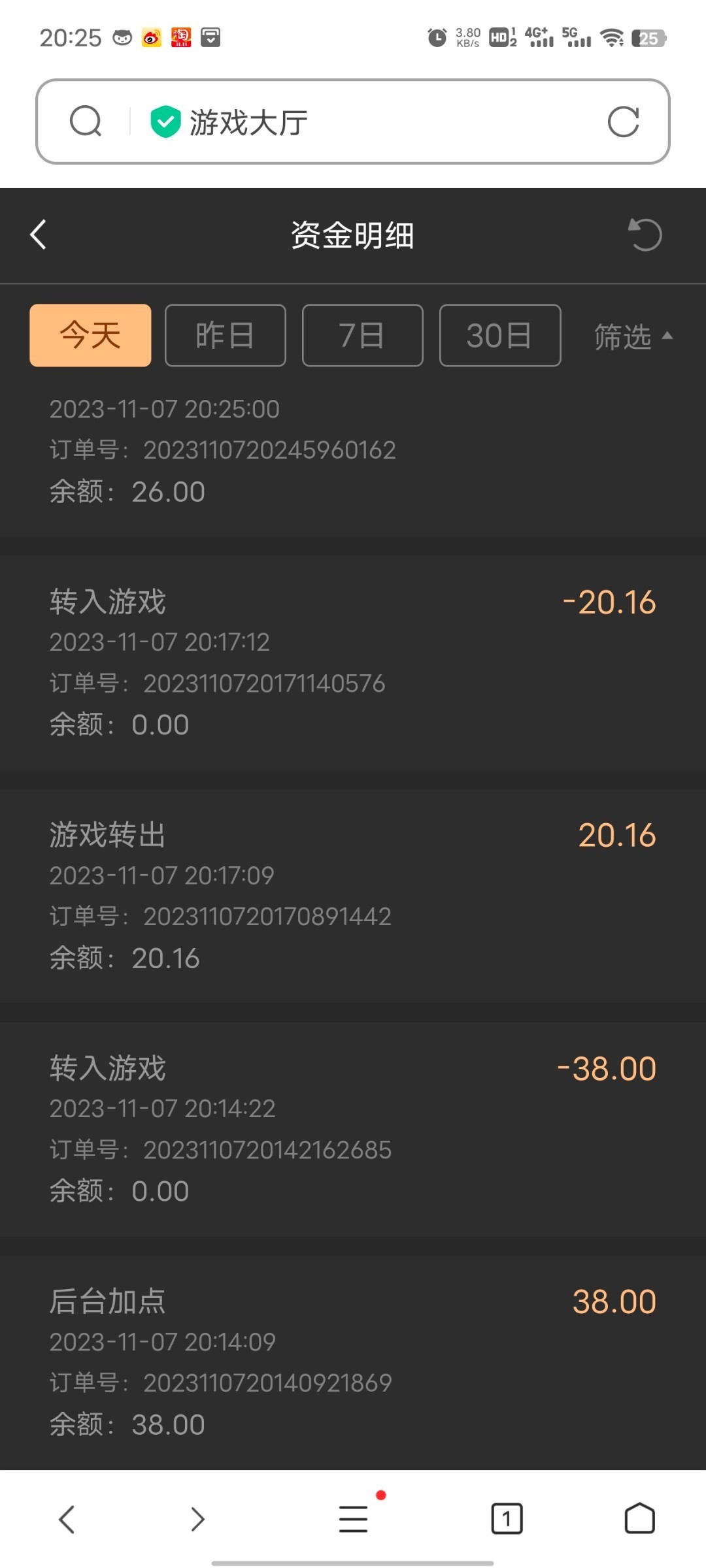This screenshot has width=706, height=1568.
Task: Tap the browser address bar 游戏大厅
Action: (366, 122)
